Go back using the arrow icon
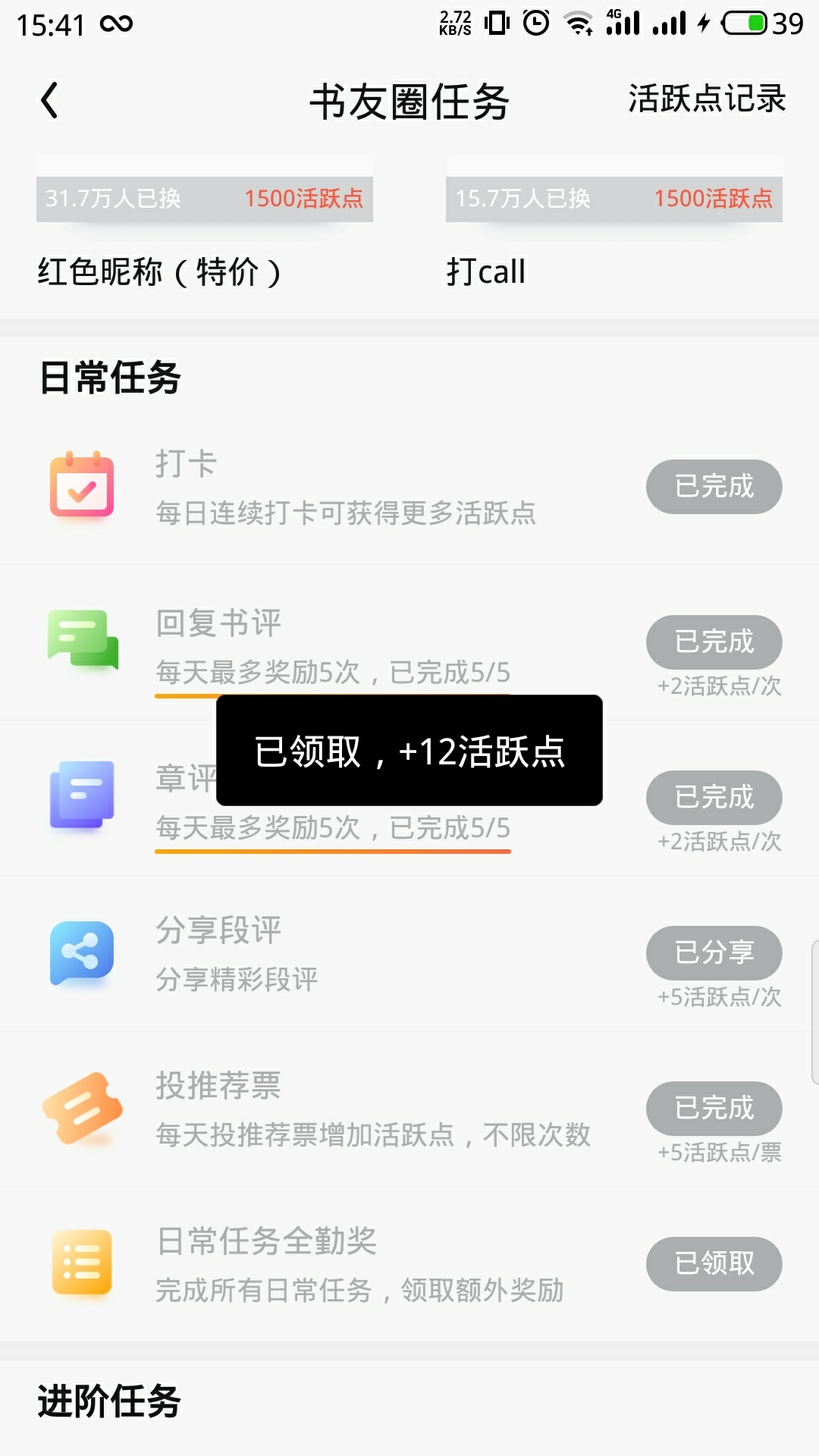 coord(50,100)
